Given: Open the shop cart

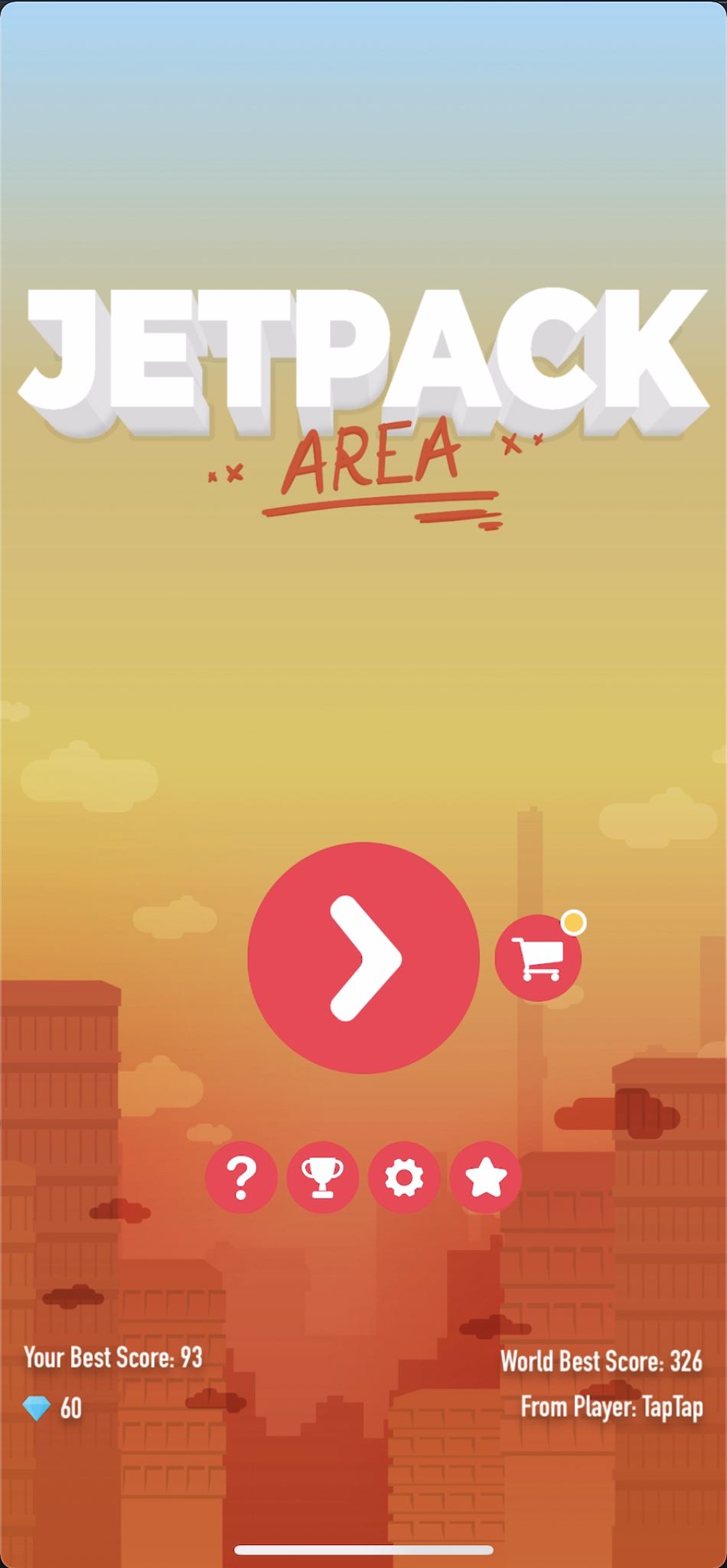Looking at the screenshot, I should click(x=538, y=958).
